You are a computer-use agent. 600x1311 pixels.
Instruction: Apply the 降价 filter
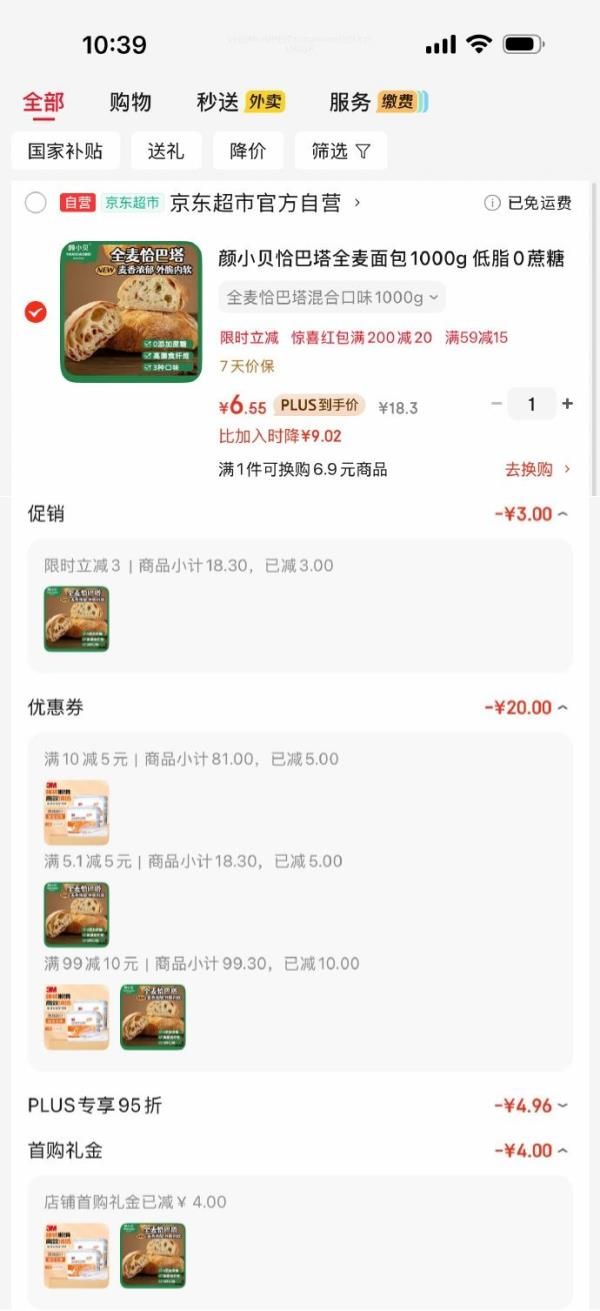pyautogui.click(x=248, y=151)
